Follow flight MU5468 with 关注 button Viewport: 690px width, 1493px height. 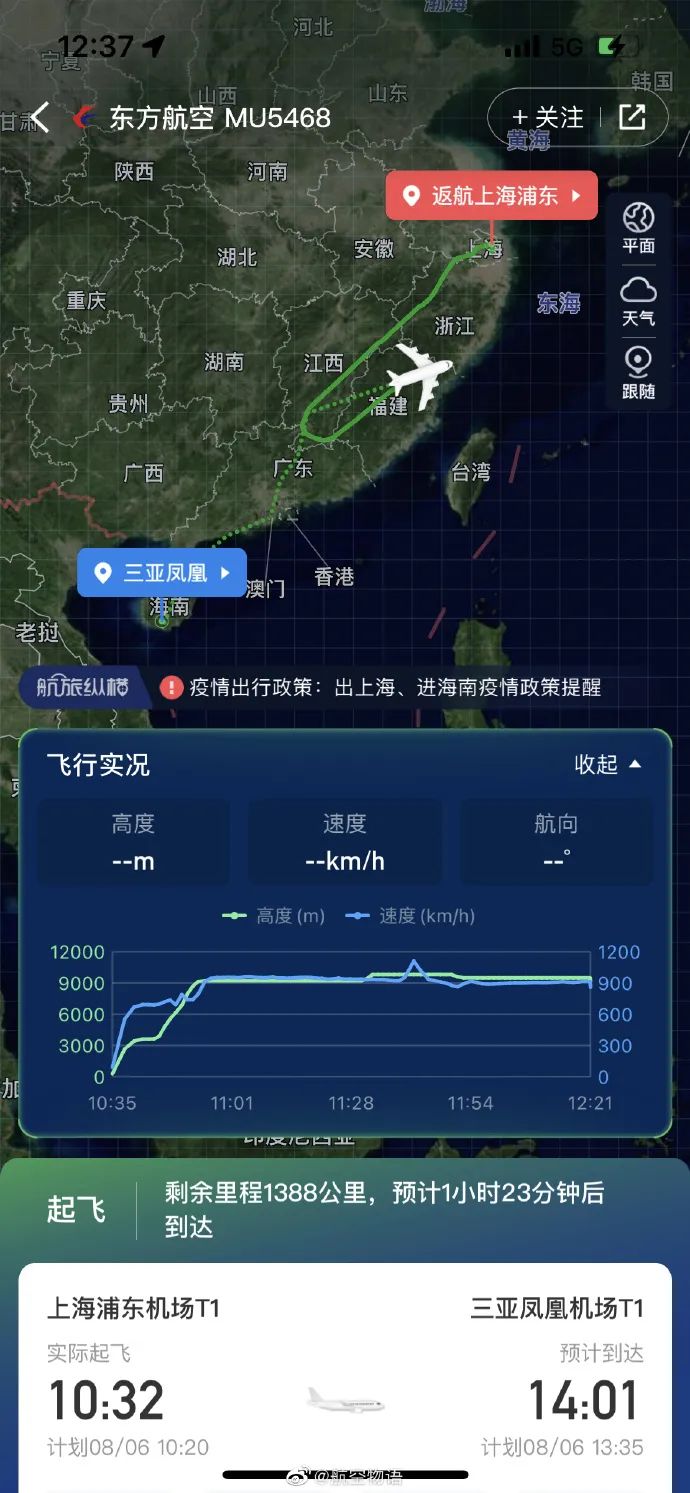click(547, 118)
